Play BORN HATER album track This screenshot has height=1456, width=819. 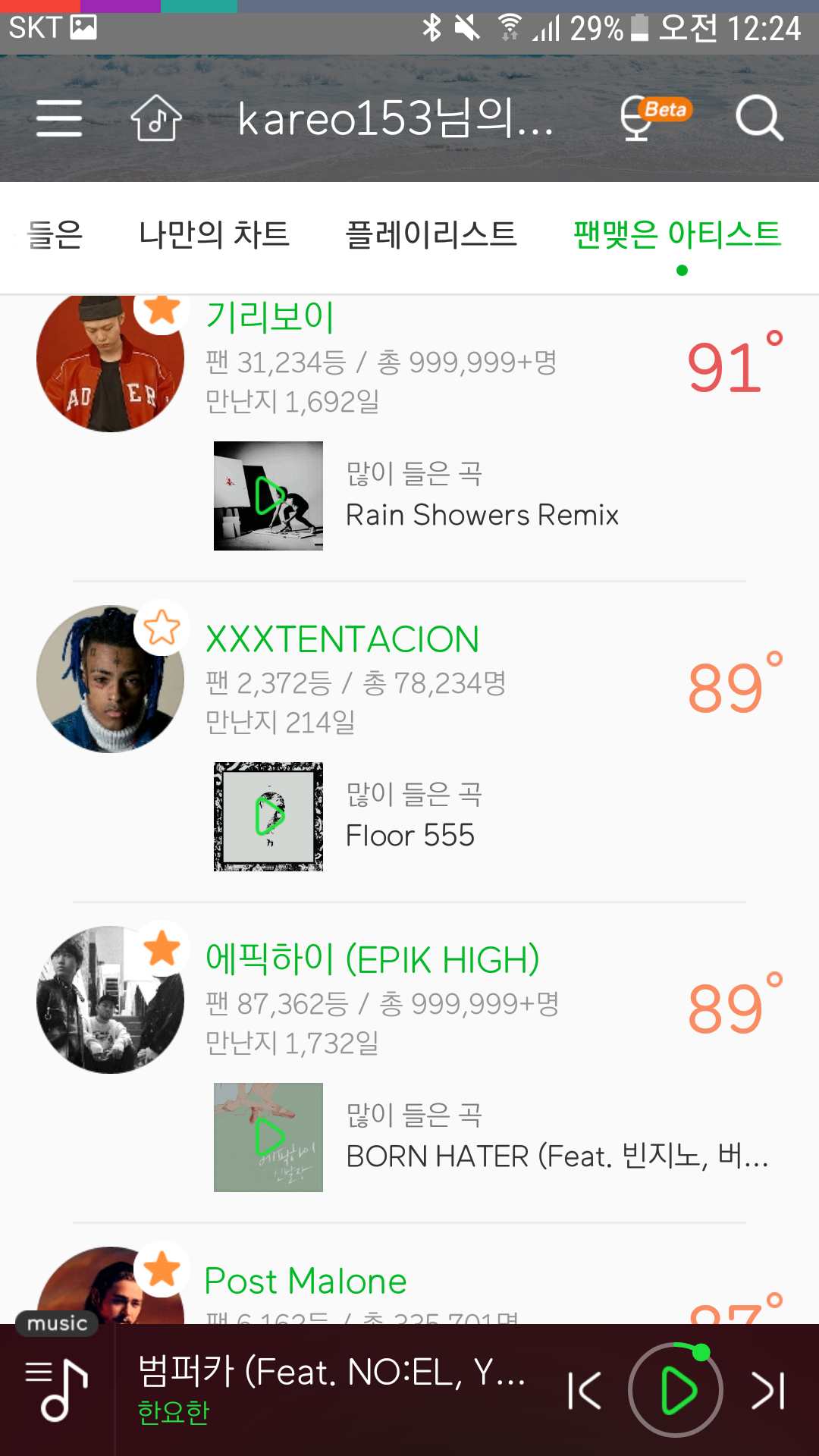[x=268, y=1137]
